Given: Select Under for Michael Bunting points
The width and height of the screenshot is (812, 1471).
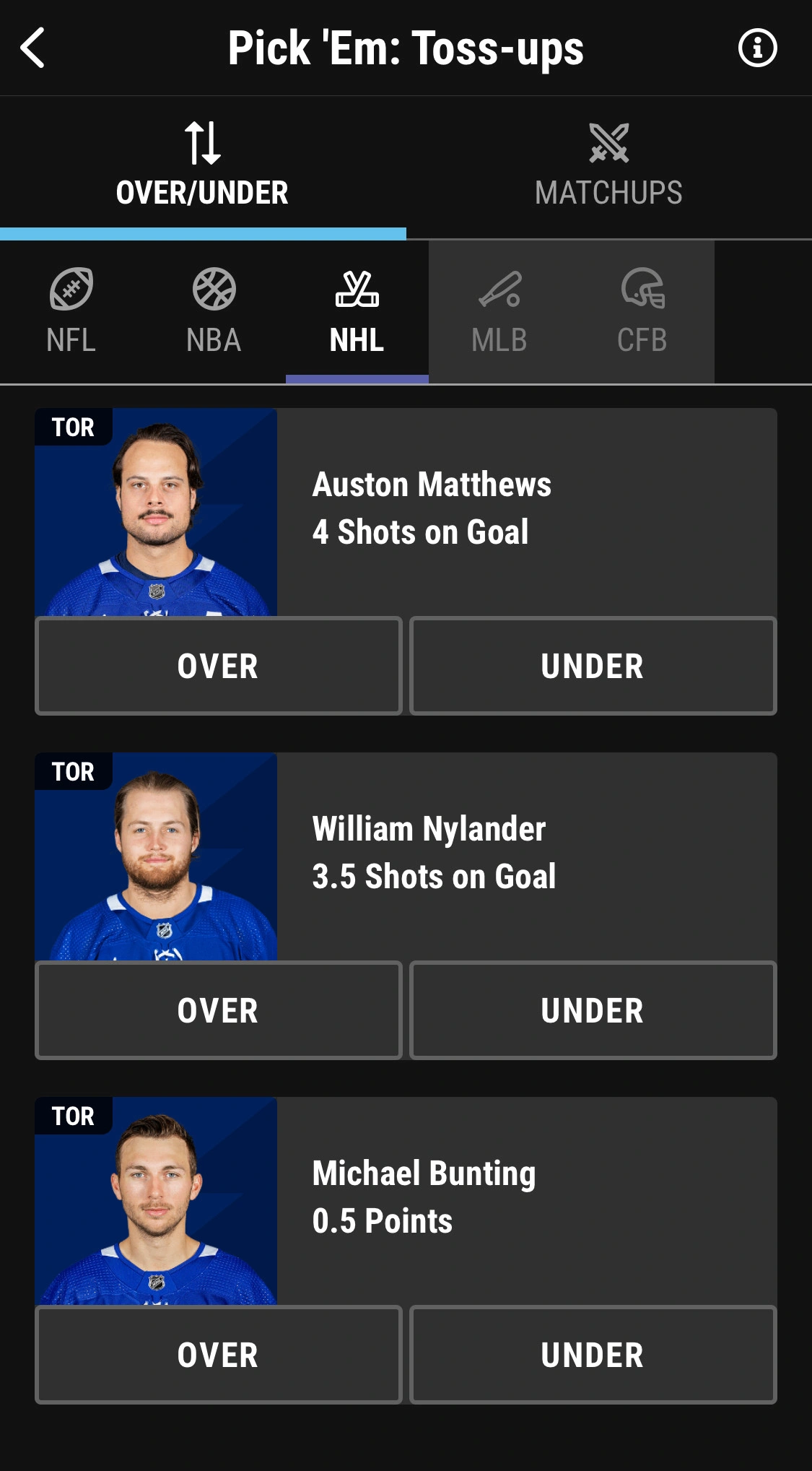Looking at the screenshot, I should 593,1355.
